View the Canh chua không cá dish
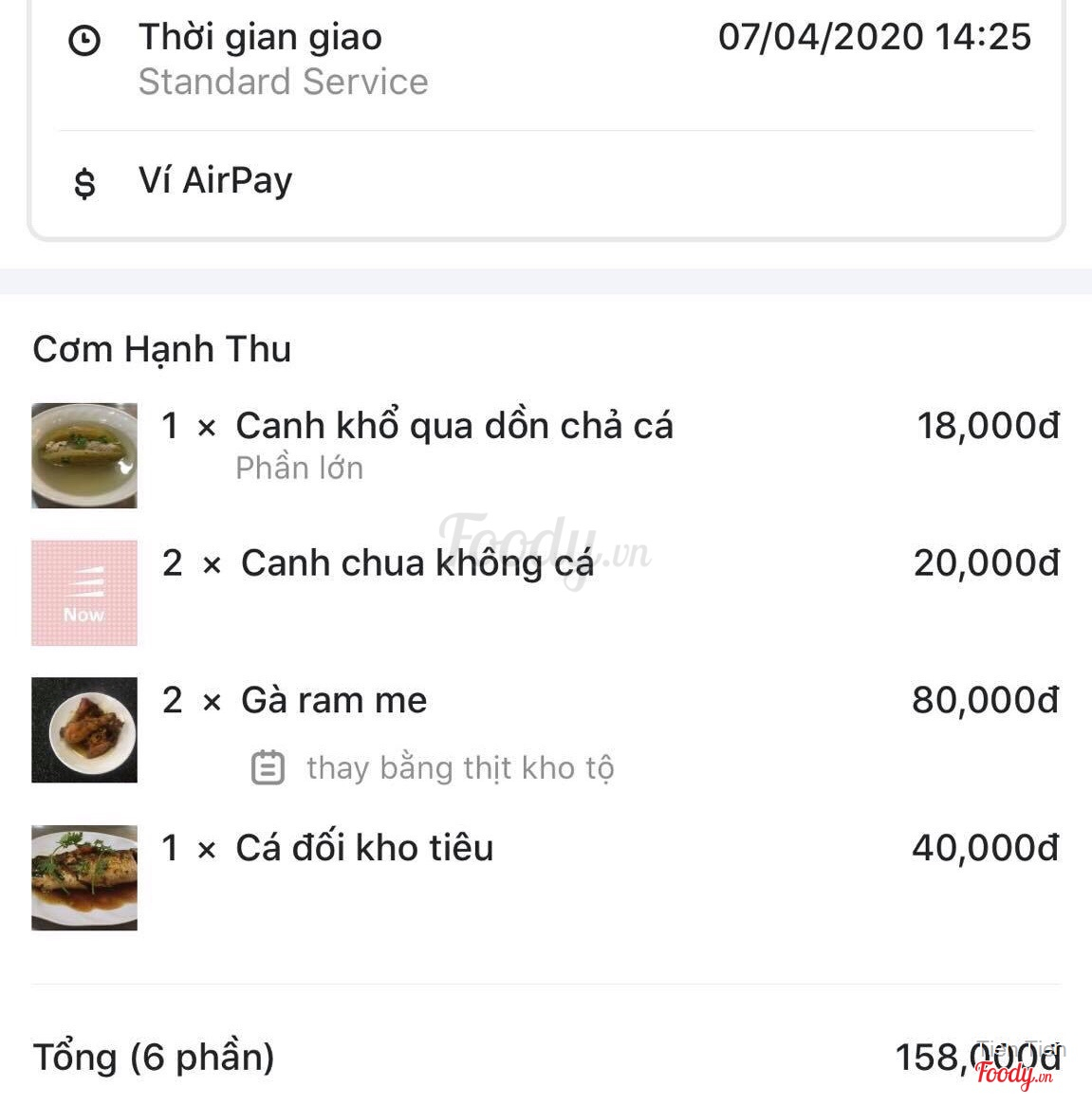 pyautogui.click(x=416, y=563)
